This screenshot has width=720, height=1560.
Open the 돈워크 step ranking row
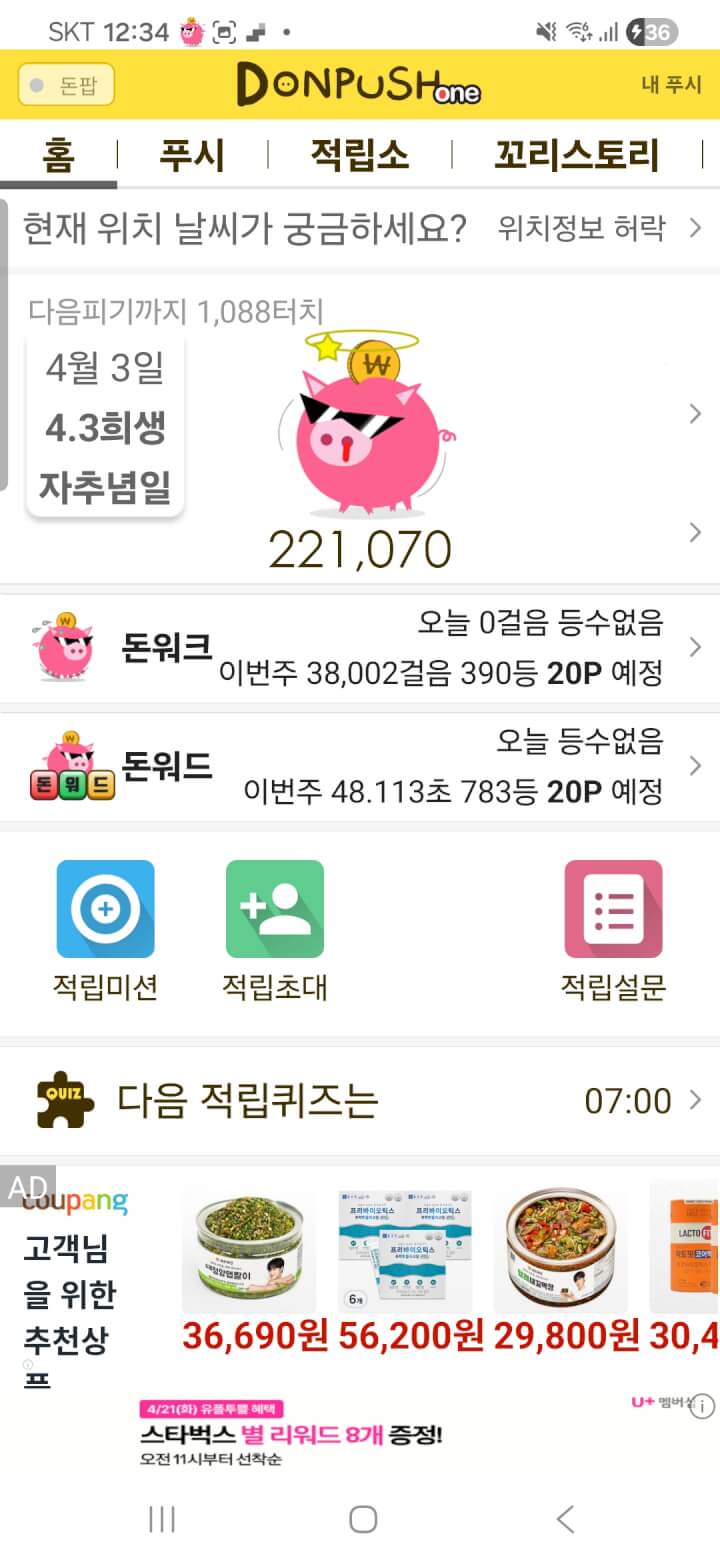pos(360,648)
